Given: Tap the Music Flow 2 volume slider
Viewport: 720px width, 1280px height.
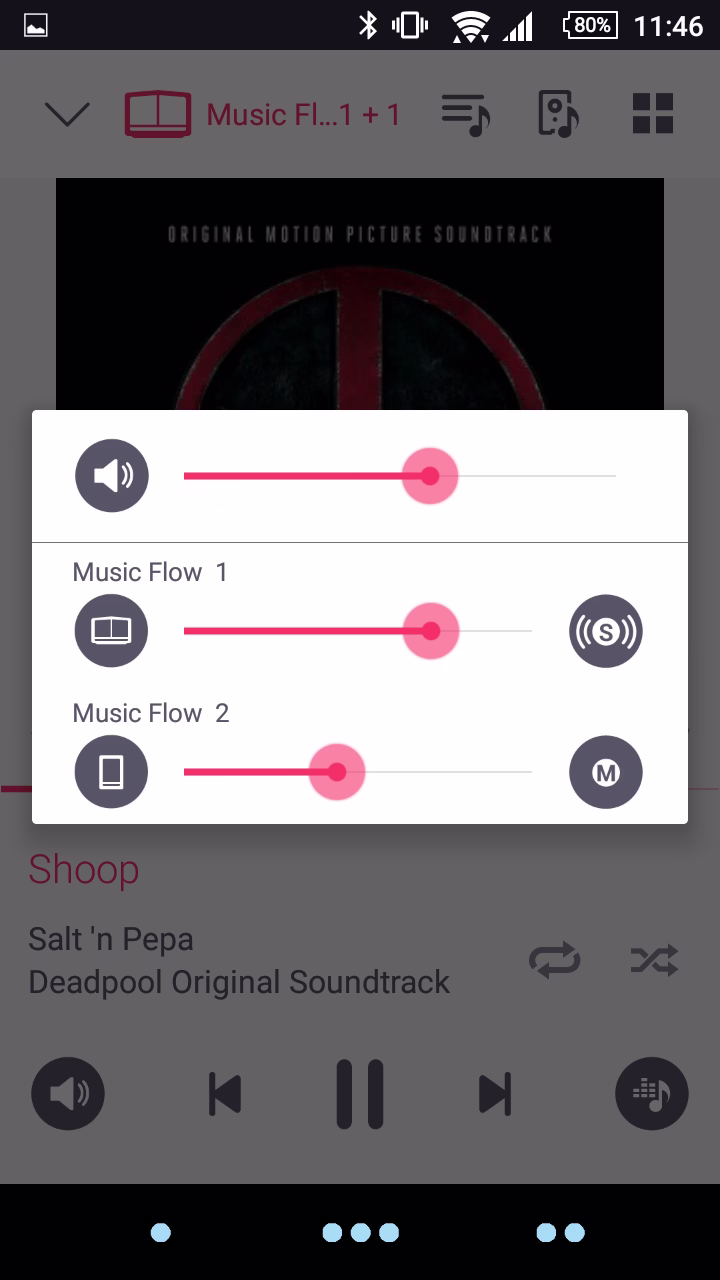Looking at the screenshot, I should 358,772.
